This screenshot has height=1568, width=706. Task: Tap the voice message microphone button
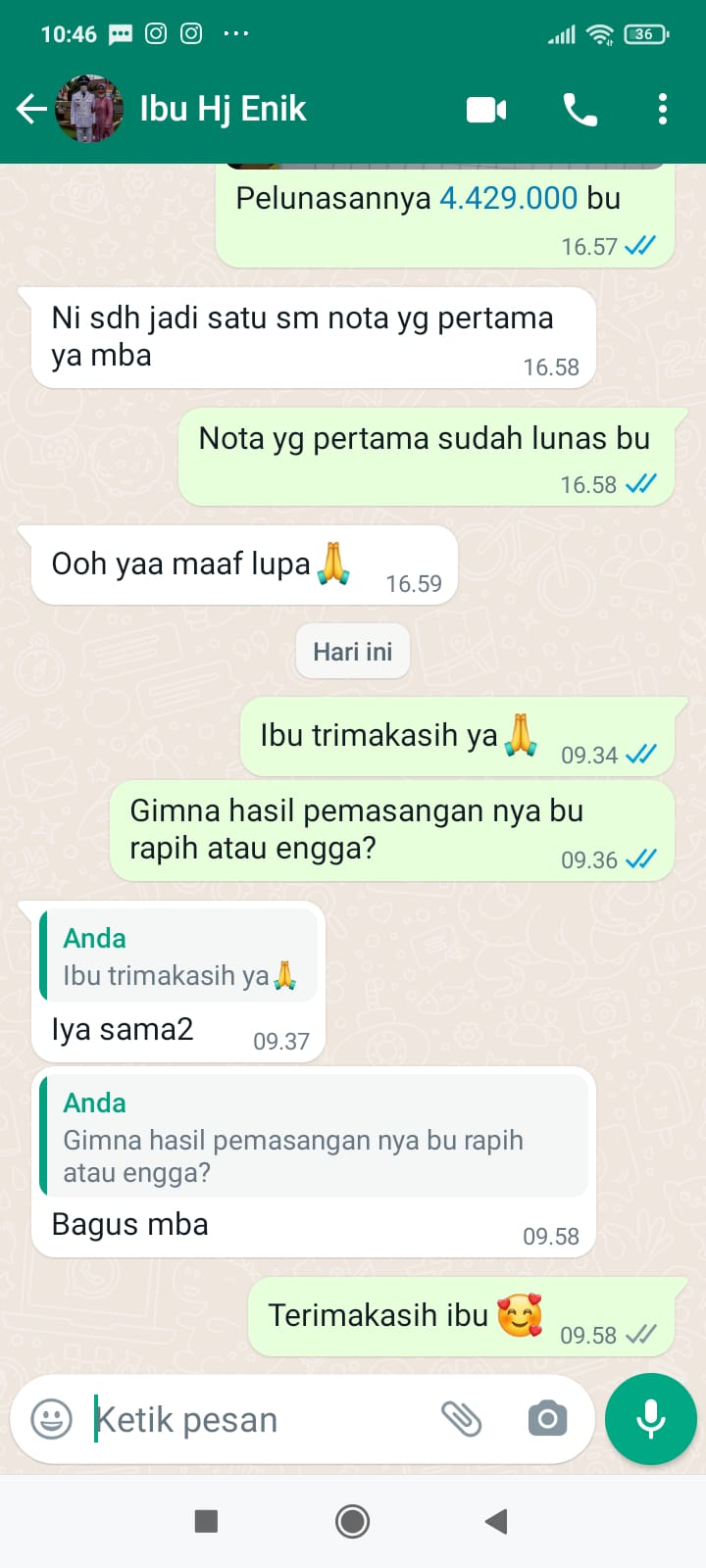click(x=651, y=1419)
